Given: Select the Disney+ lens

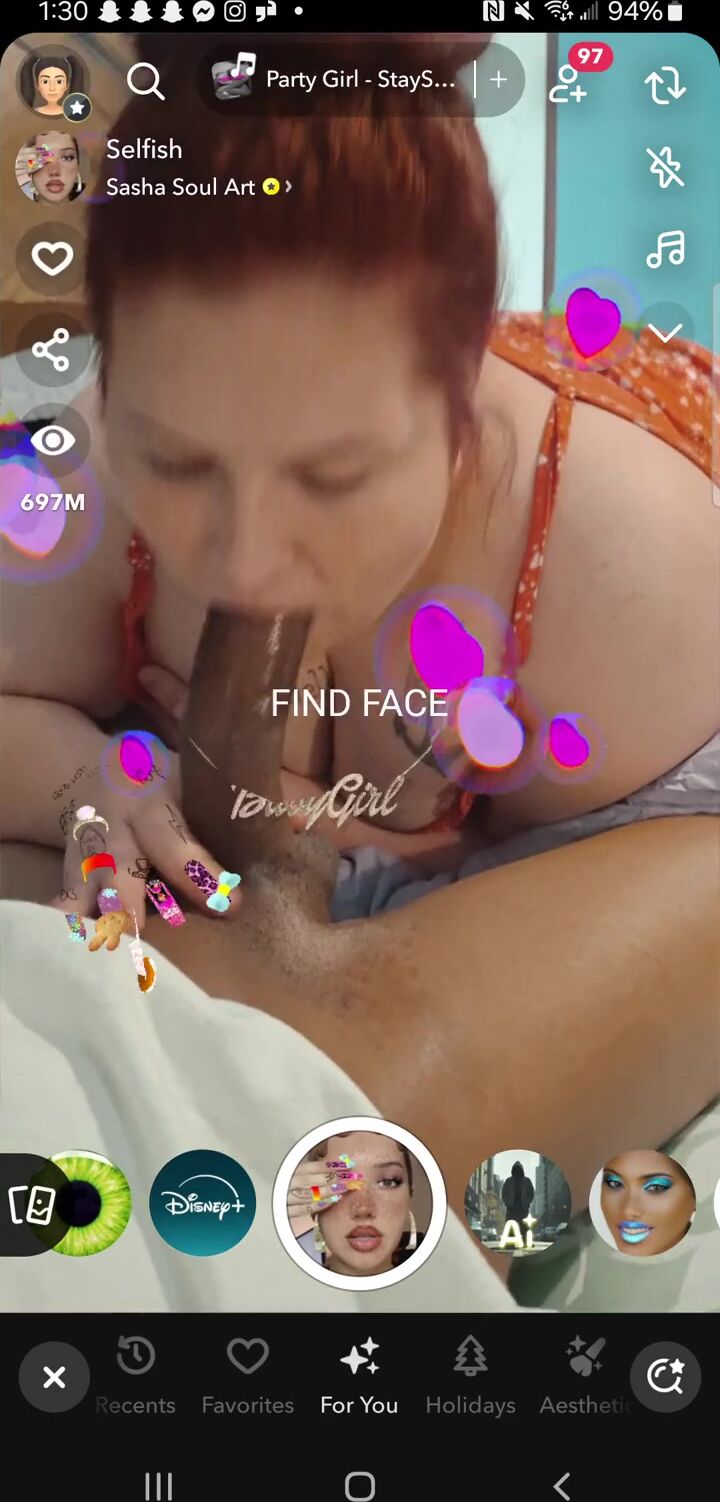Looking at the screenshot, I should click(203, 1203).
